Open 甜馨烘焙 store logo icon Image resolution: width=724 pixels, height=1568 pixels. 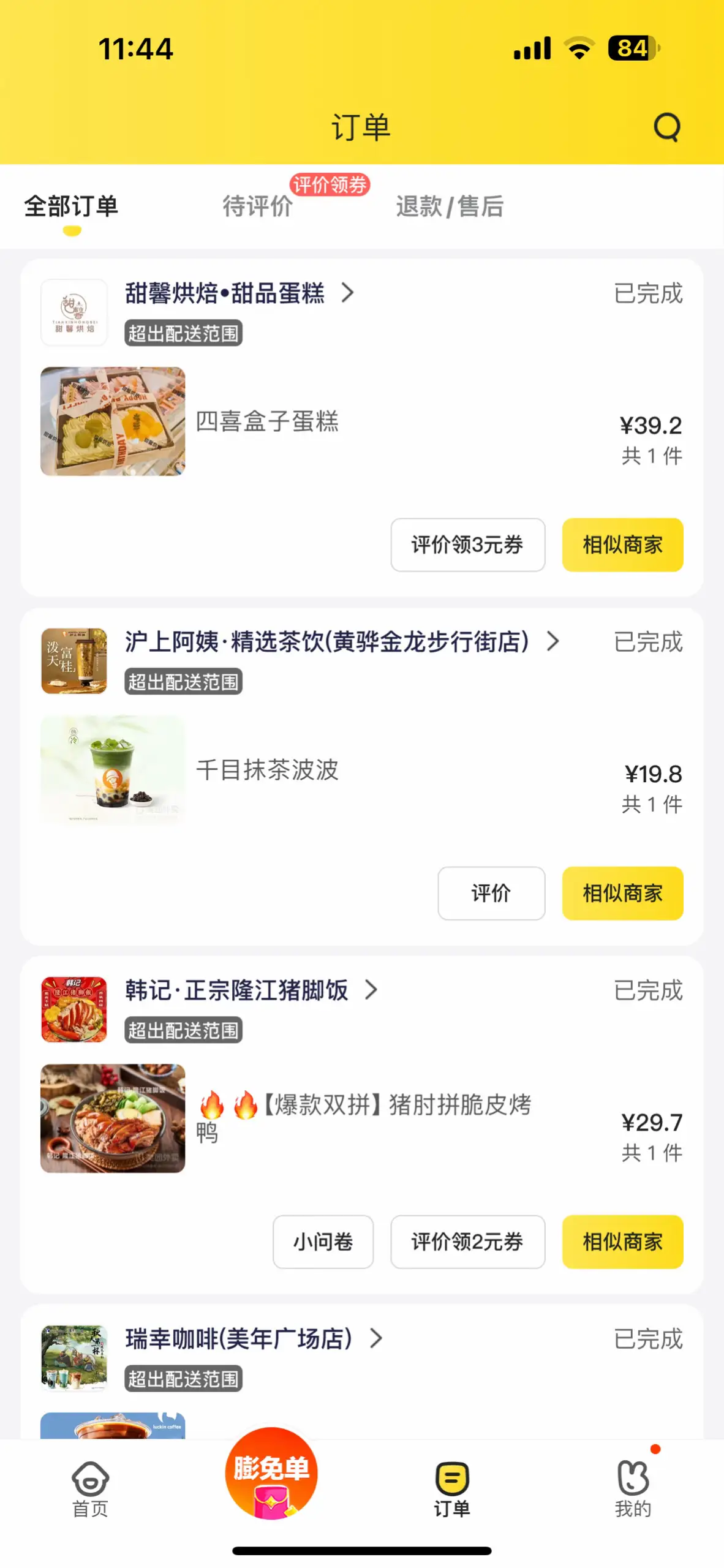coord(74,312)
